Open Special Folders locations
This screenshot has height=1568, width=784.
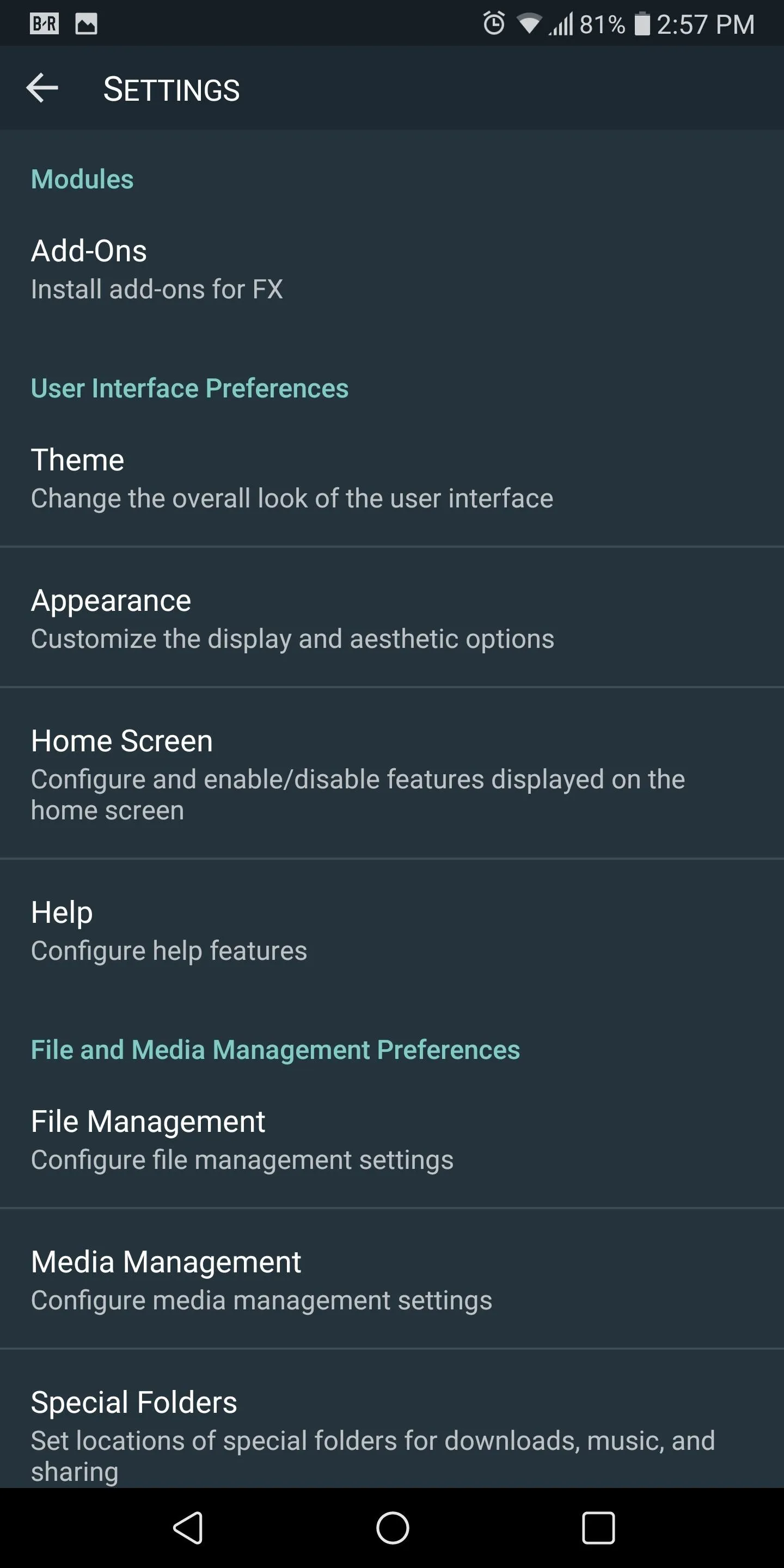[392, 1419]
